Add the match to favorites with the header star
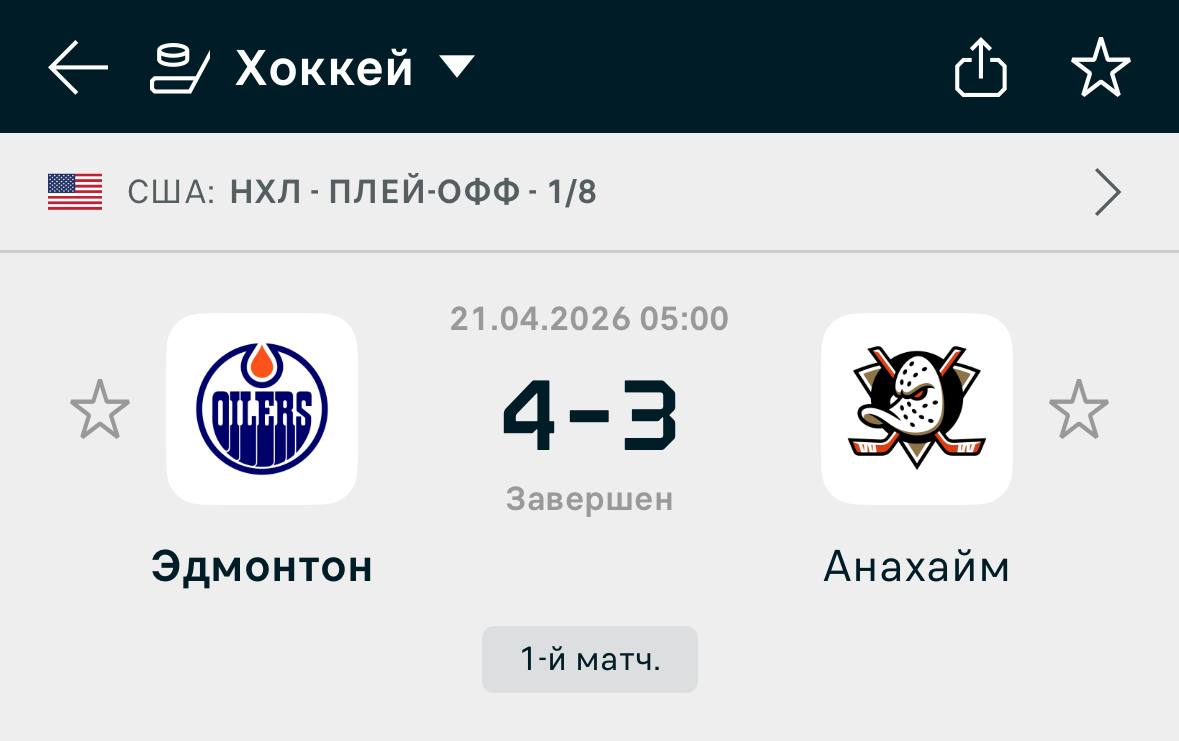 pos(1100,68)
